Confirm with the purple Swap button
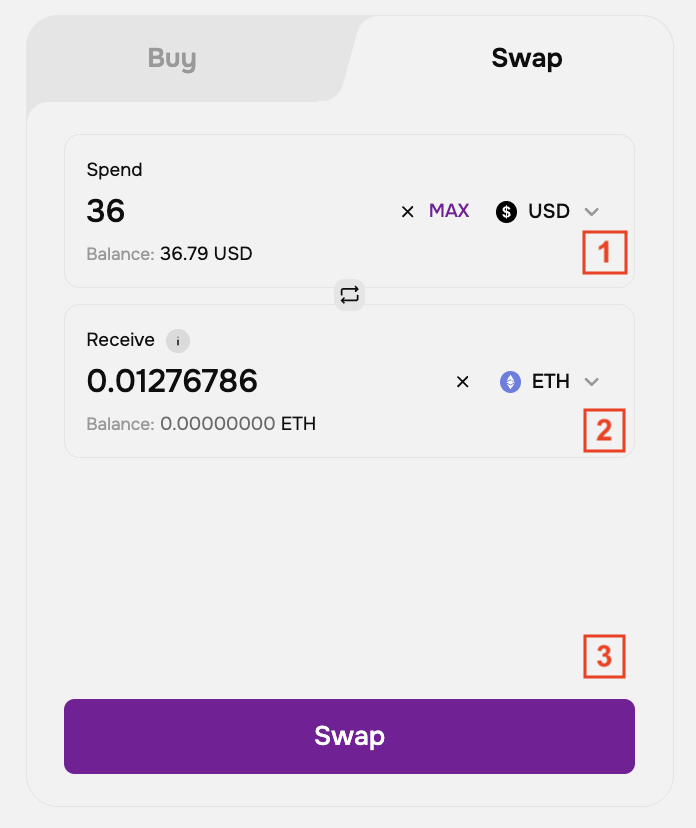The image size is (696, 828). (x=349, y=736)
